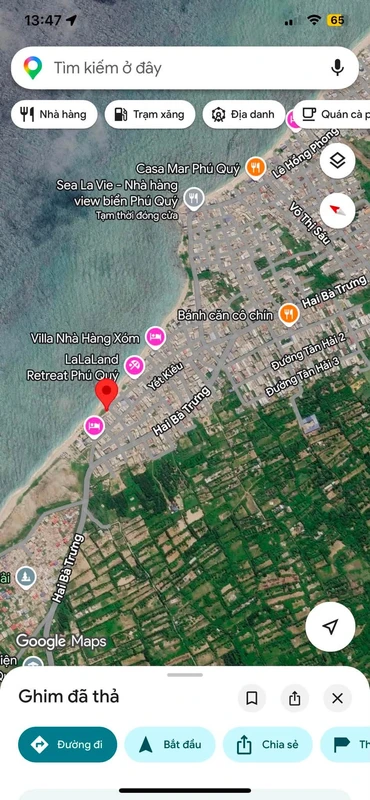Open Villa Nhà Hàng Xóm lodging marker
Screen dimensions: 370x800
pyautogui.click(x=155, y=337)
